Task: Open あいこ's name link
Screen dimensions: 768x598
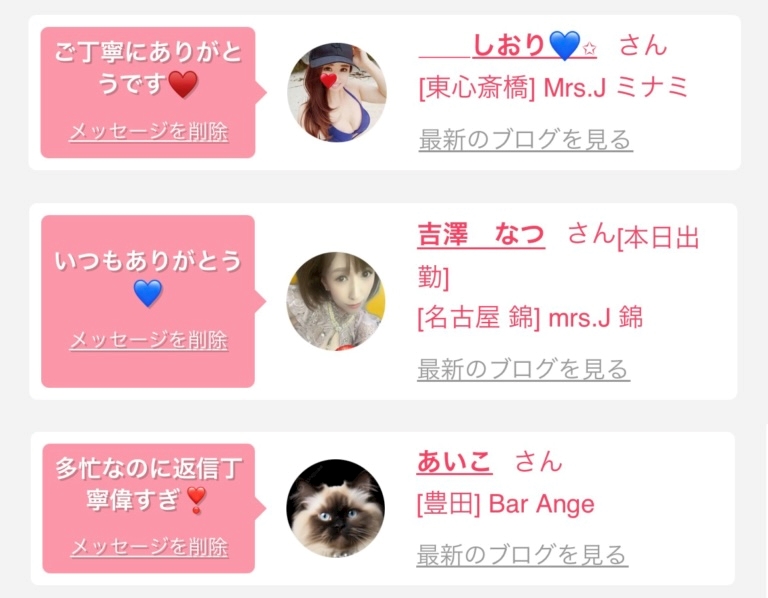Action: 455,462
